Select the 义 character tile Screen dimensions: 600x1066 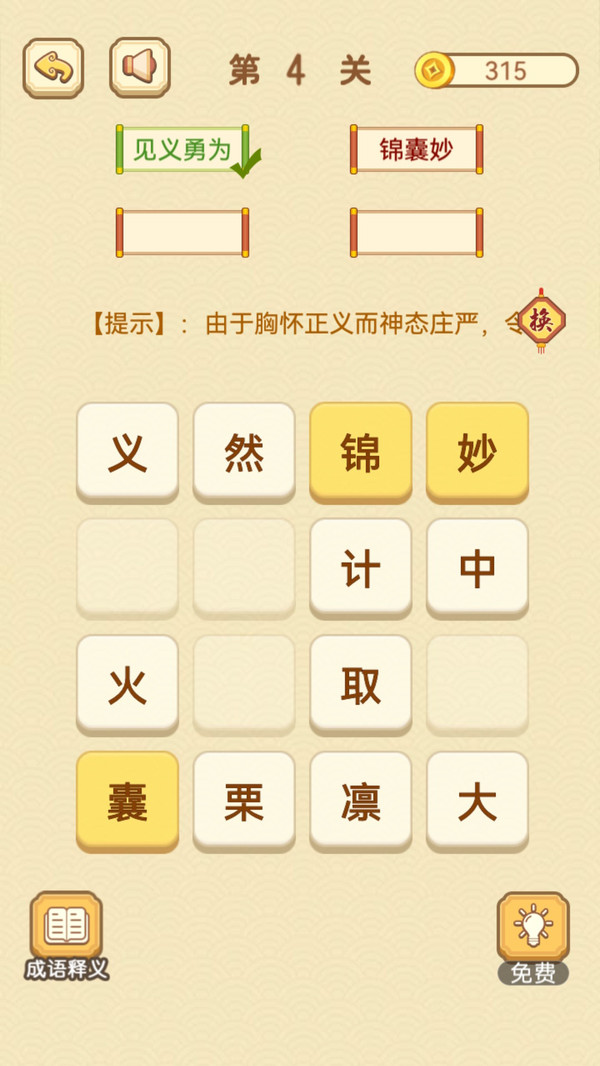(x=127, y=453)
